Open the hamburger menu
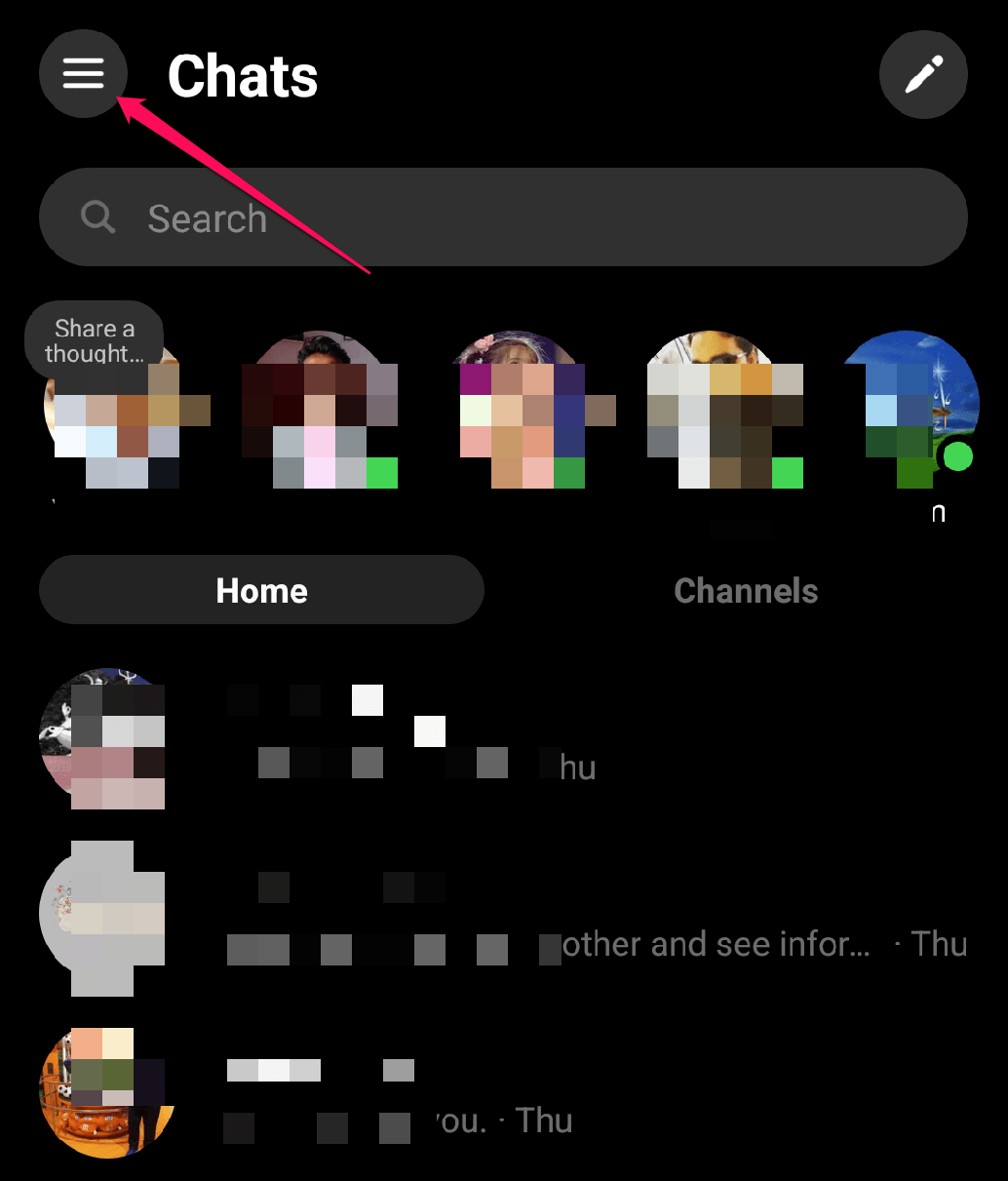This screenshot has width=1008, height=1181. (x=83, y=74)
